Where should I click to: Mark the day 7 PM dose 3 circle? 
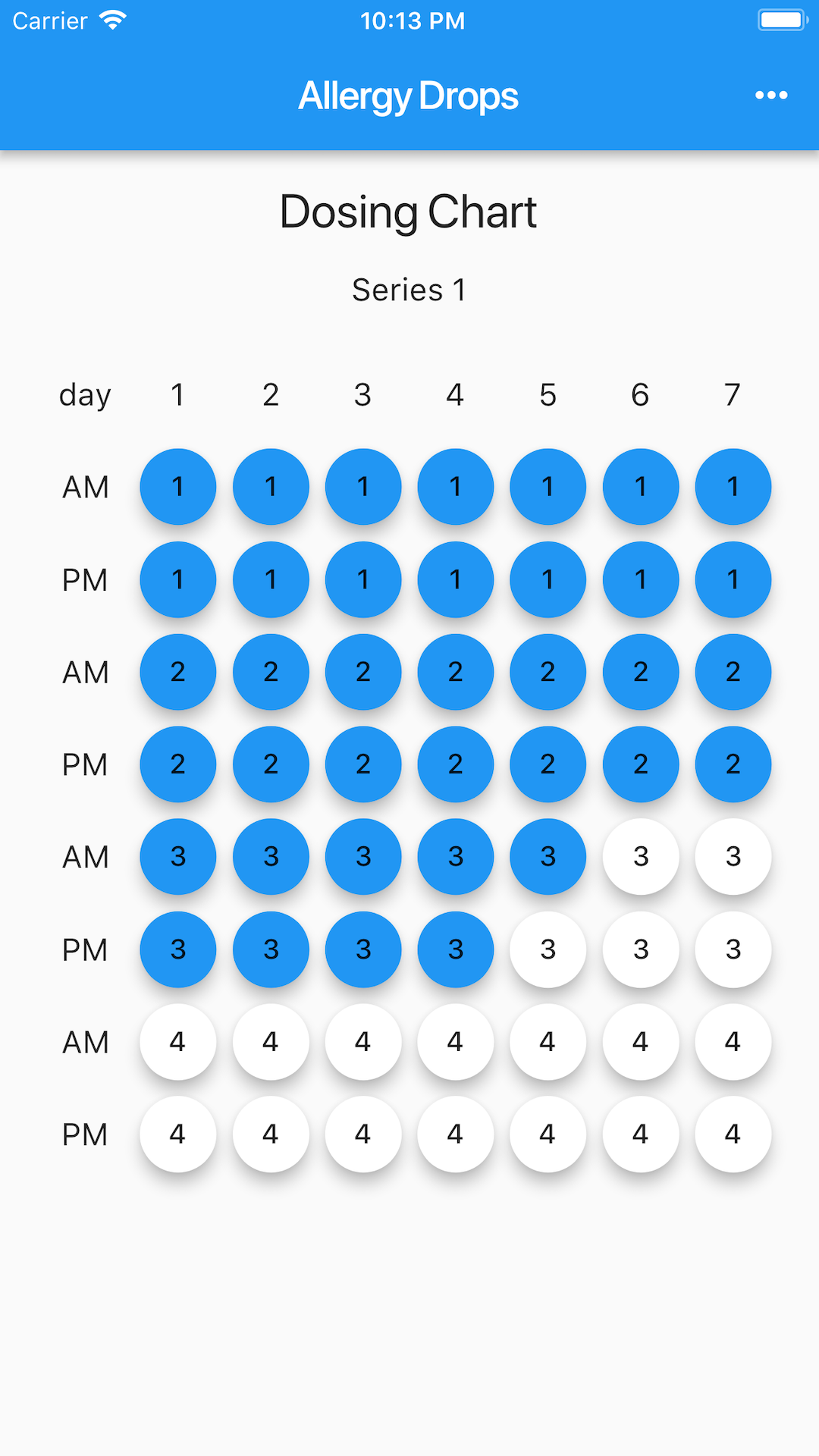[733, 949]
